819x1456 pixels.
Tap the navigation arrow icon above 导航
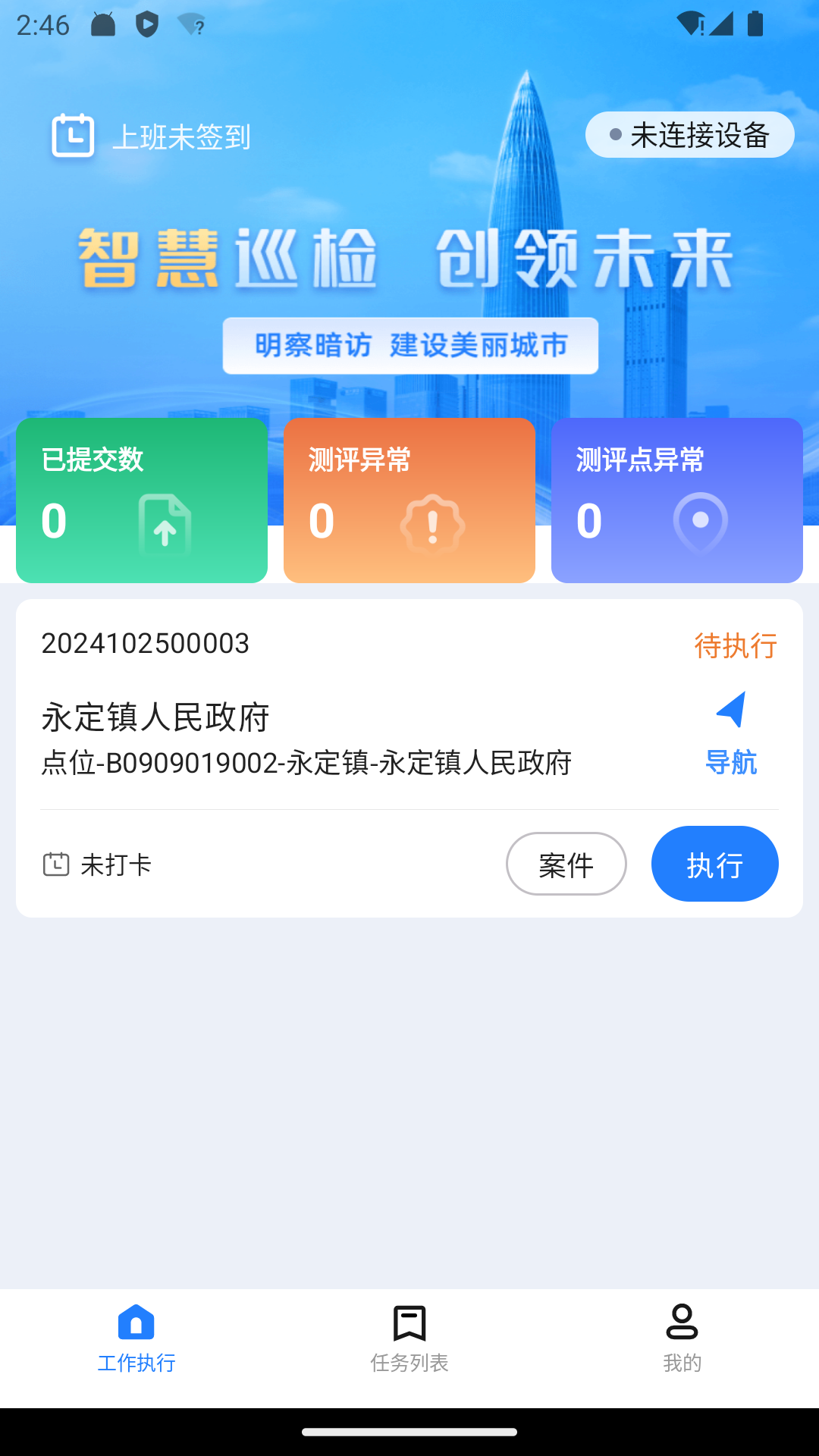coord(729,710)
